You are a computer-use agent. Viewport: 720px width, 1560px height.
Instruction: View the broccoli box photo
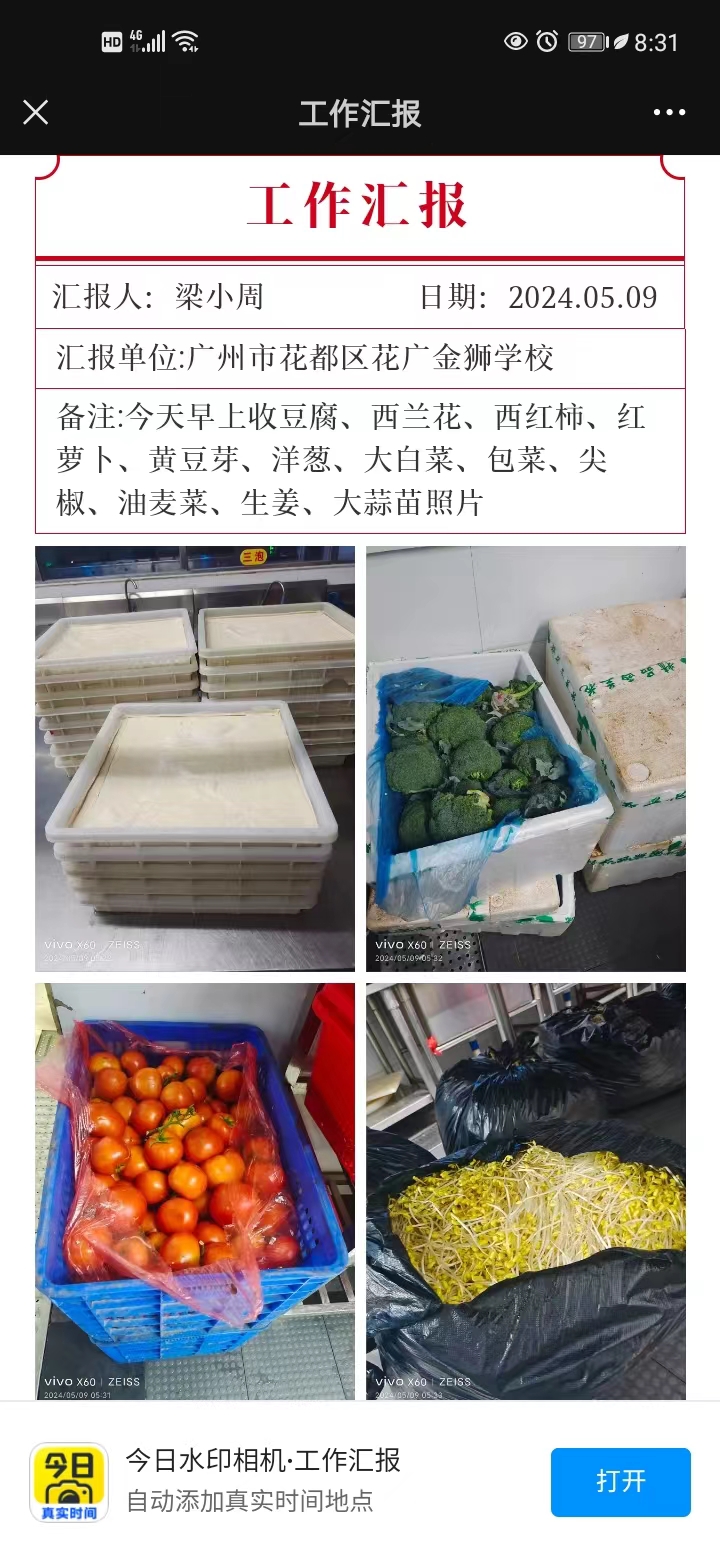click(x=525, y=758)
